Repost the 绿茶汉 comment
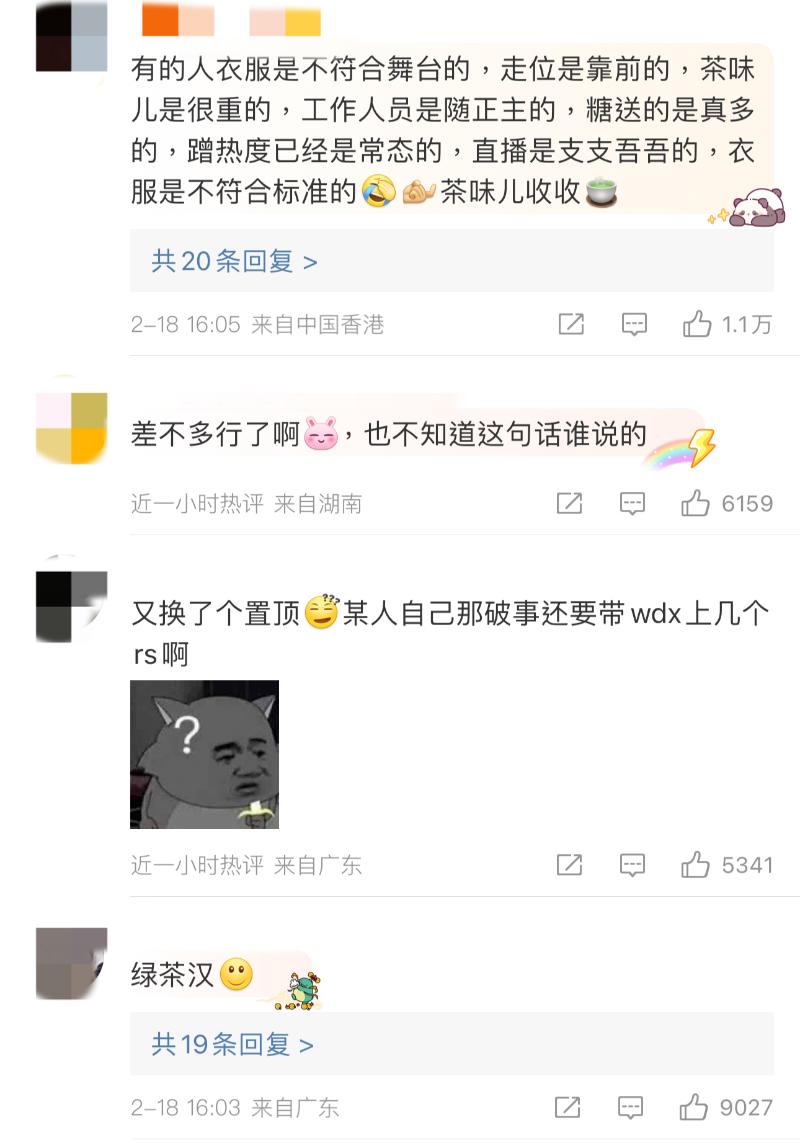 (568, 1107)
